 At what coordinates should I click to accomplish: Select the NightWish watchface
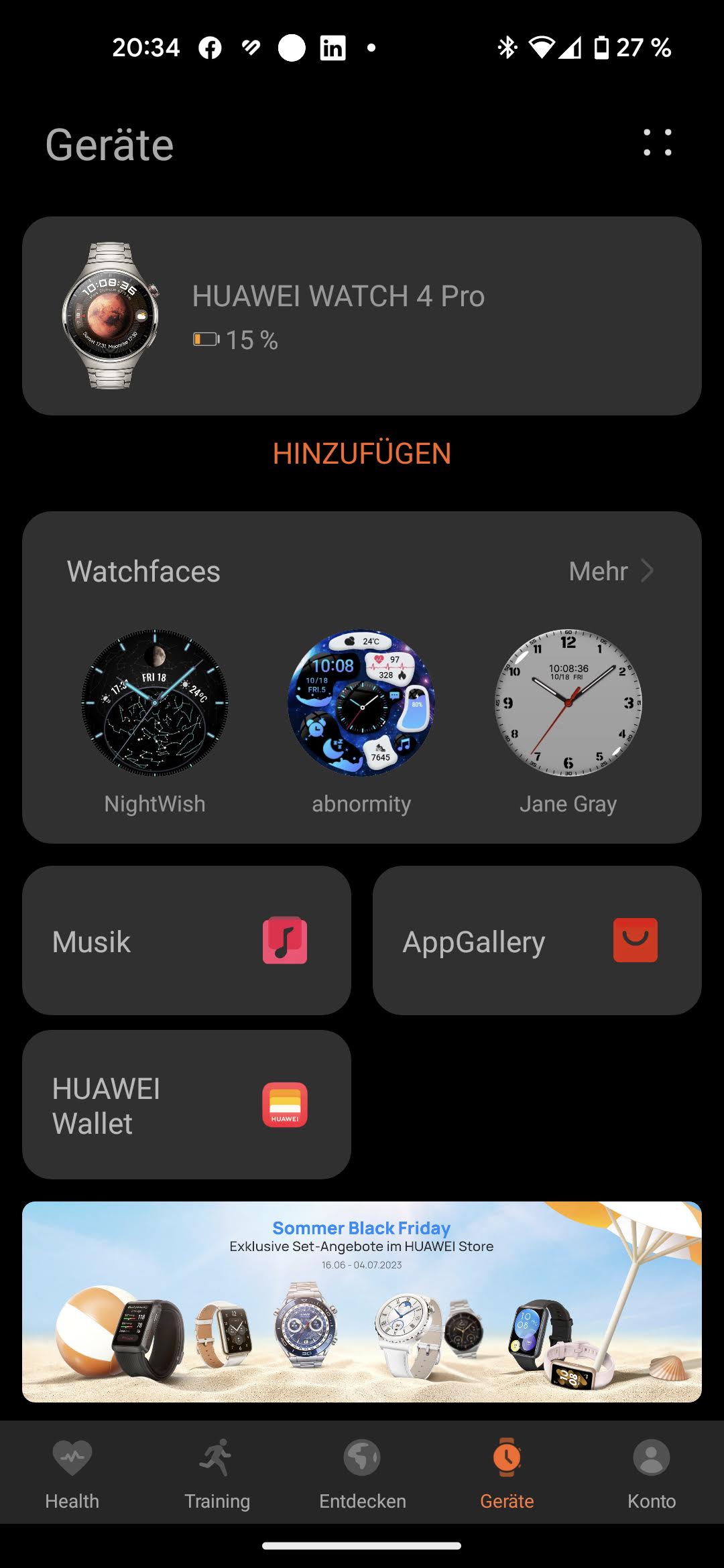point(155,704)
